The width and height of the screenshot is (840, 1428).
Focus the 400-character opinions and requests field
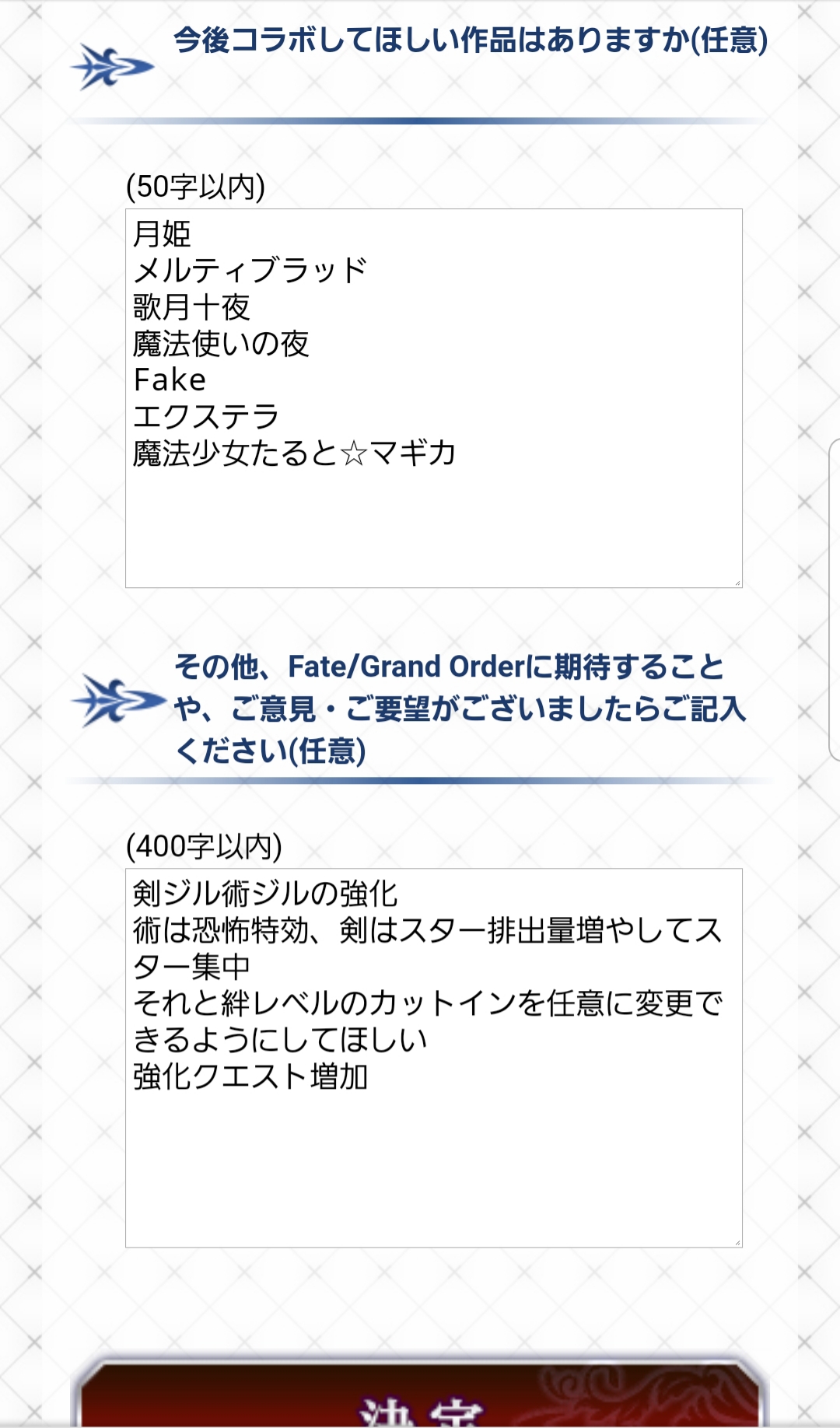(x=433, y=1057)
